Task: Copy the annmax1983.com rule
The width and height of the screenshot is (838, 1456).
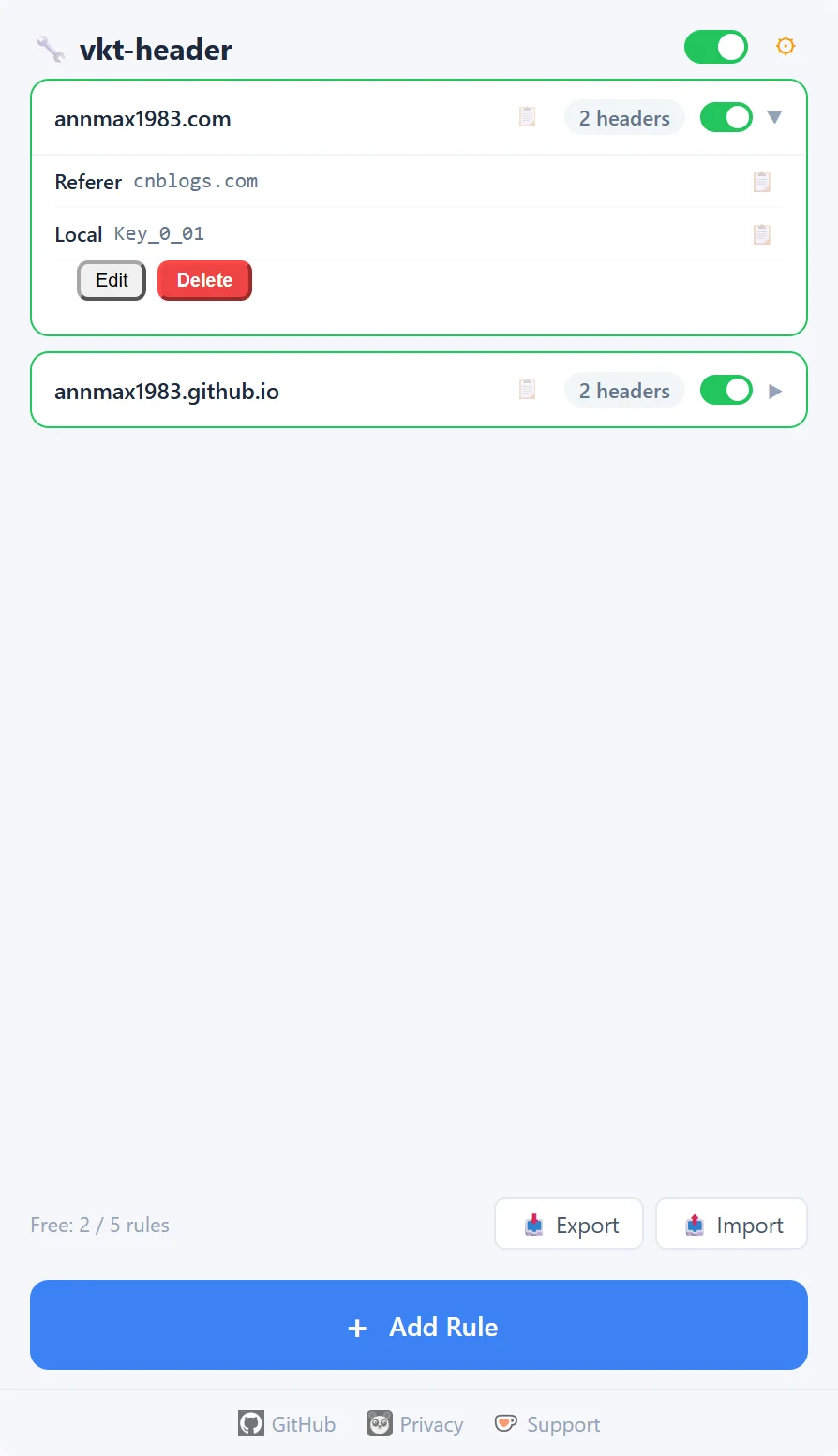Action: [x=528, y=116]
